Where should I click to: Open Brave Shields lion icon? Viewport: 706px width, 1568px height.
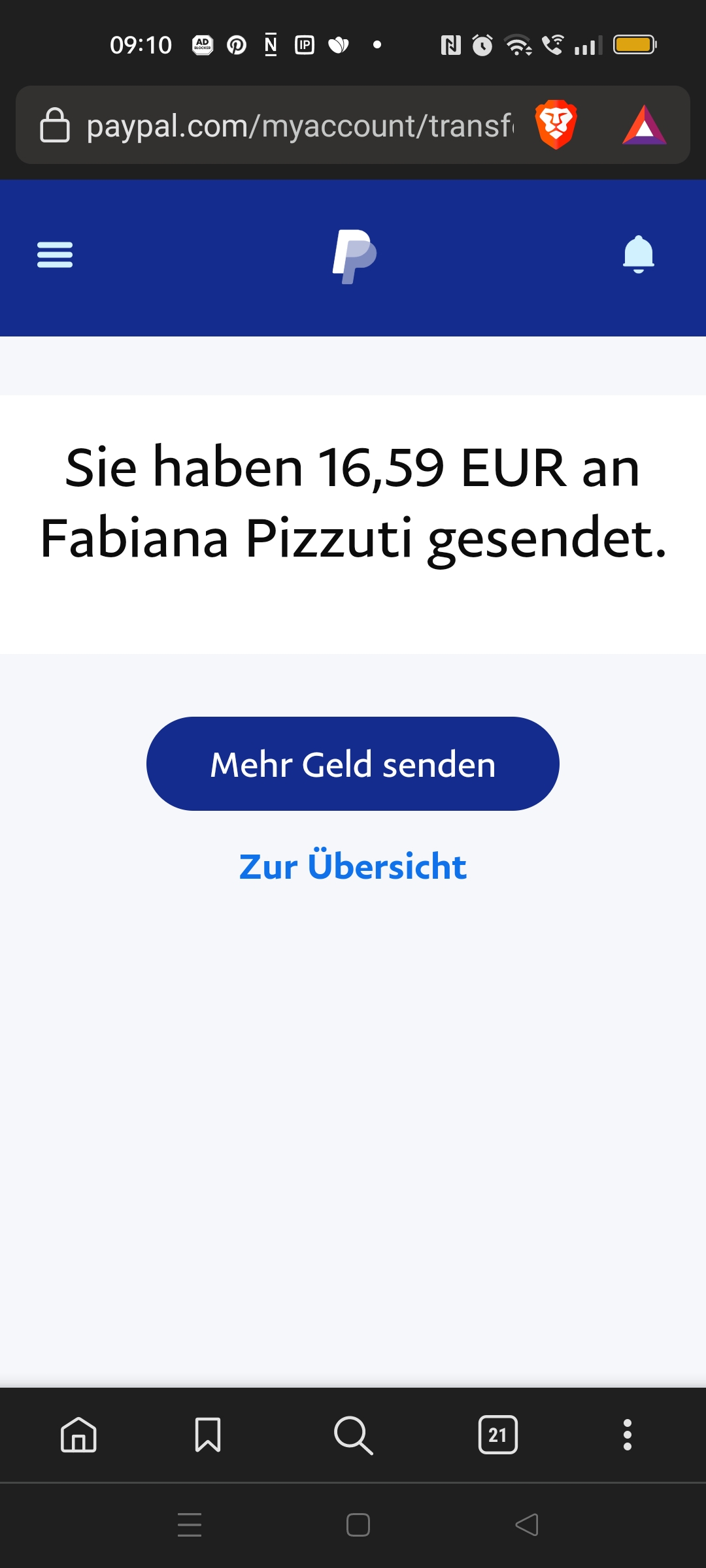[x=556, y=125]
